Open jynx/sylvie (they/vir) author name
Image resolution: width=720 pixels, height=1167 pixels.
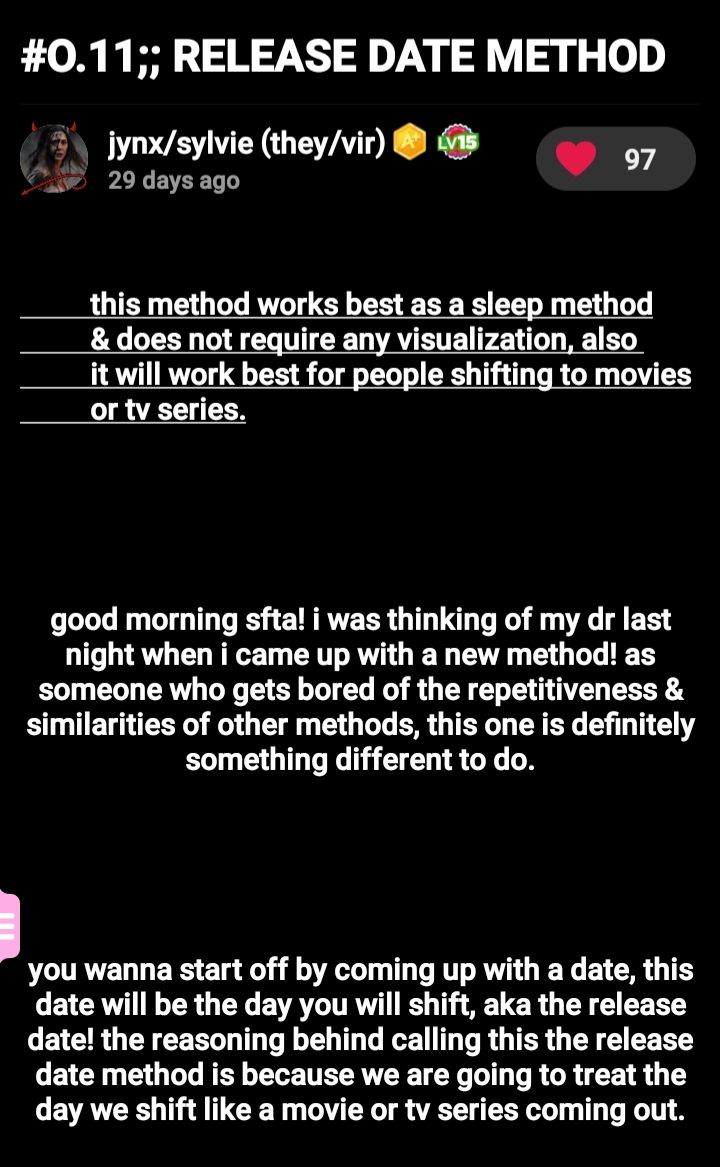[246, 144]
